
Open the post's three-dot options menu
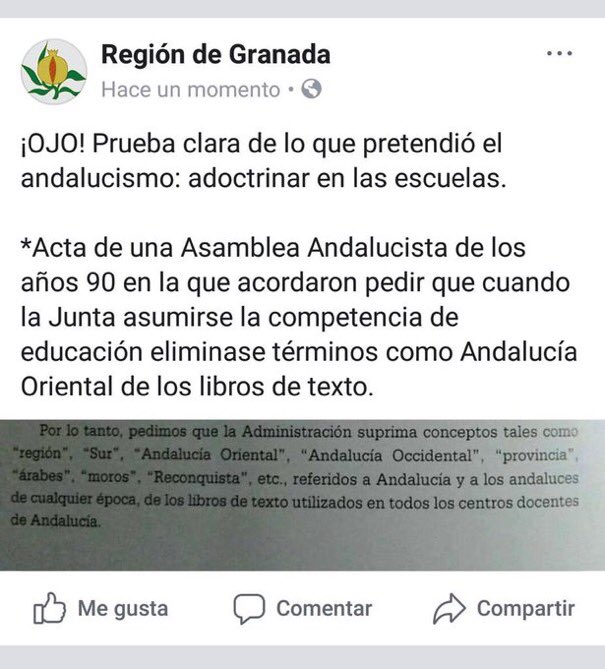coord(559,54)
